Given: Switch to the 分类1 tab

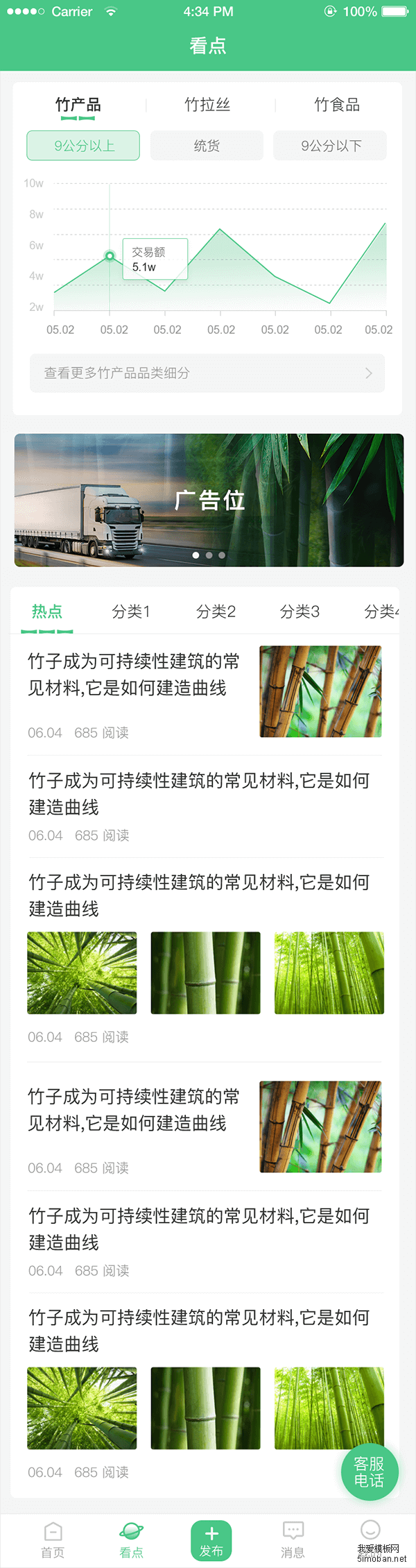Looking at the screenshot, I should point(131,612).
